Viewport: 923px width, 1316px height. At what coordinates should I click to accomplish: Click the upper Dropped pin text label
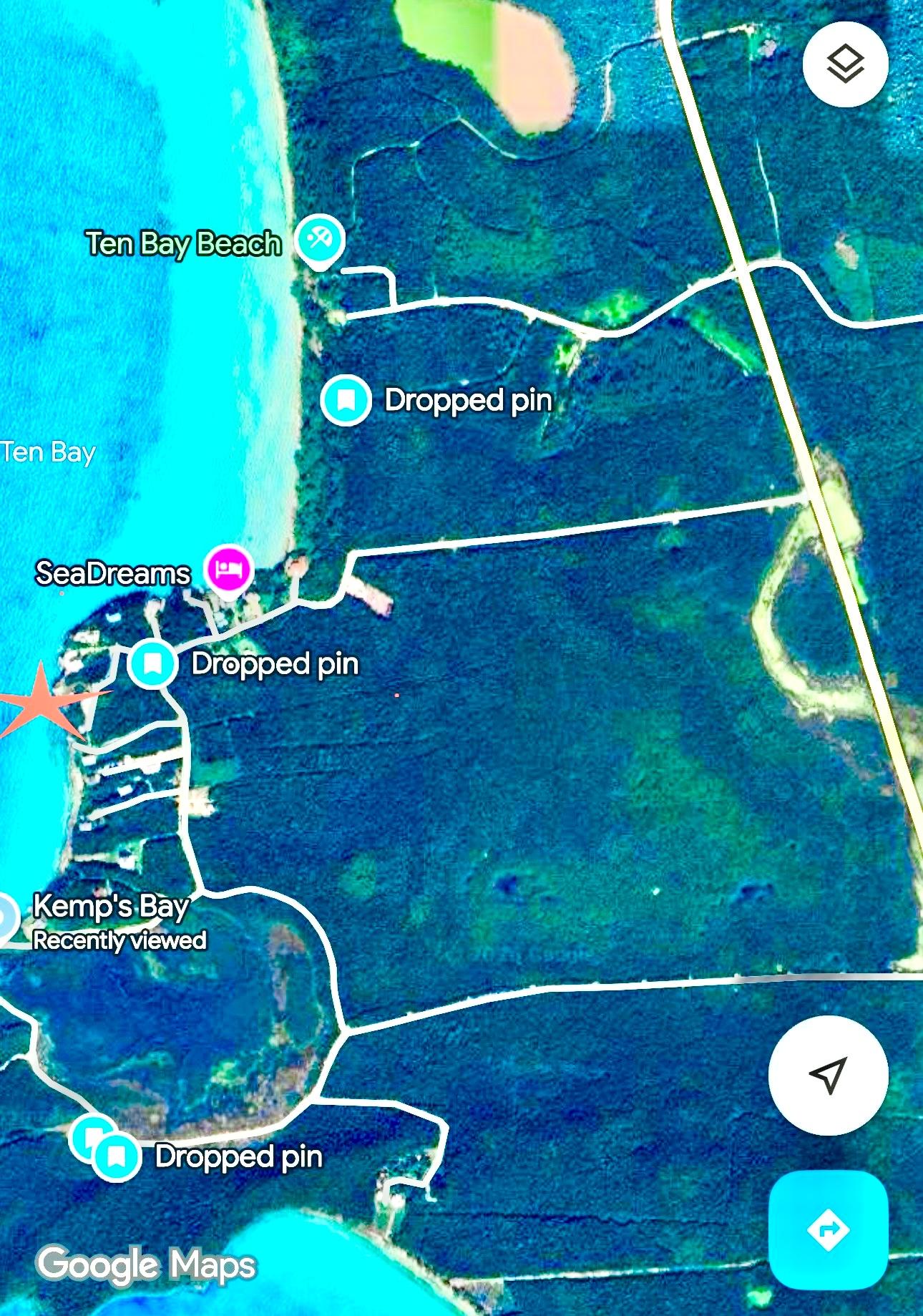coord(467,401)
